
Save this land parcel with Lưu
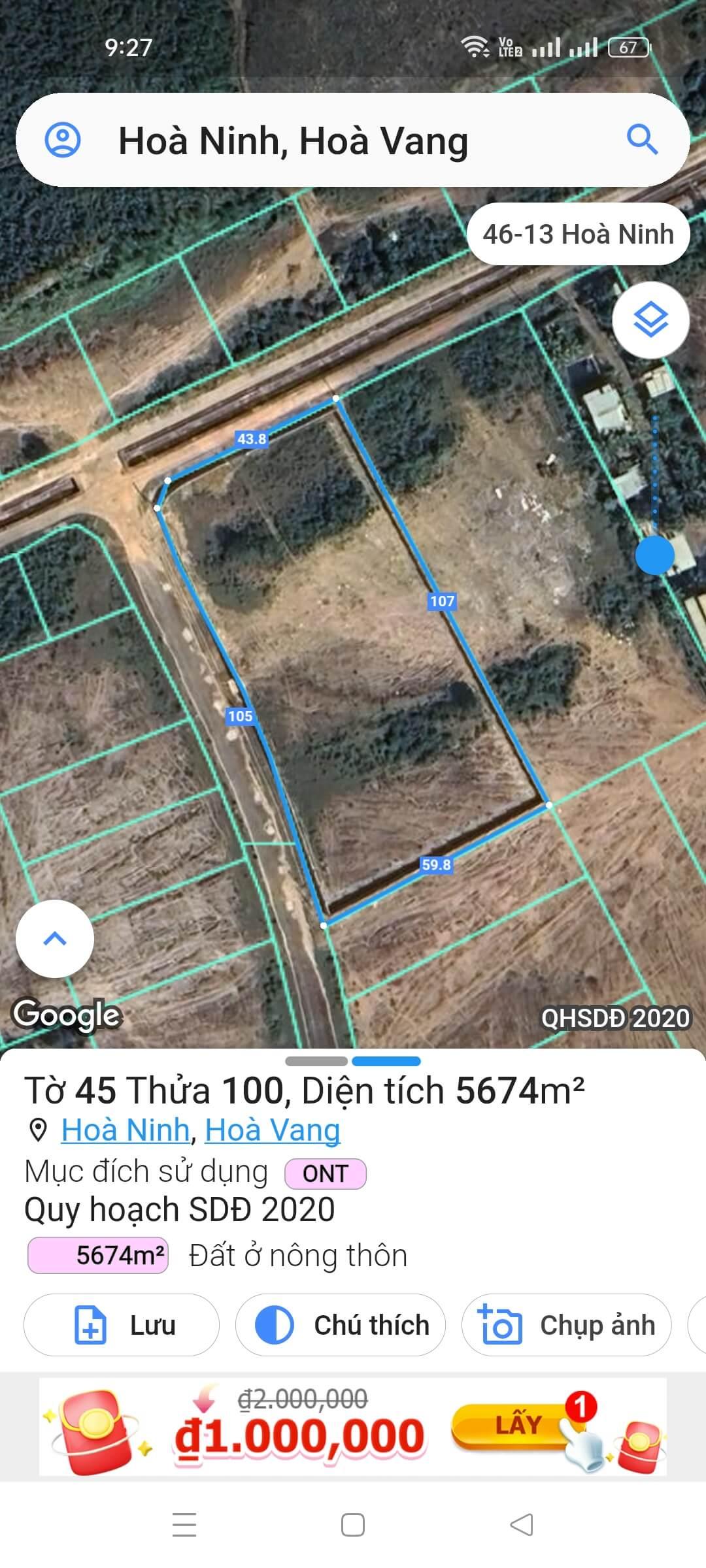tap(122, 1325)
